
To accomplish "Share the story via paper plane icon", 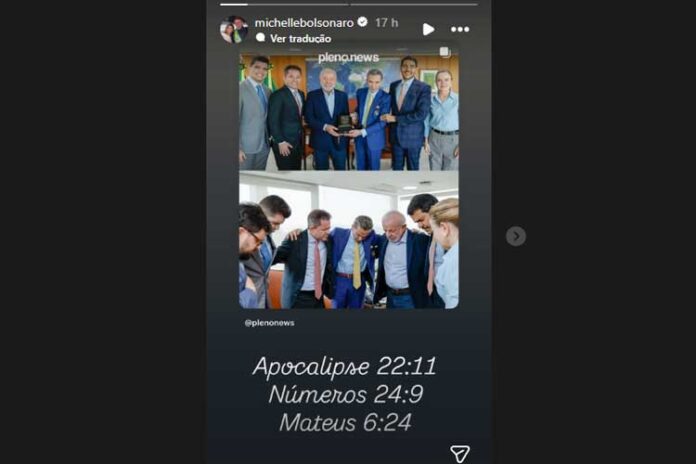I will click(x=459, y=453).
